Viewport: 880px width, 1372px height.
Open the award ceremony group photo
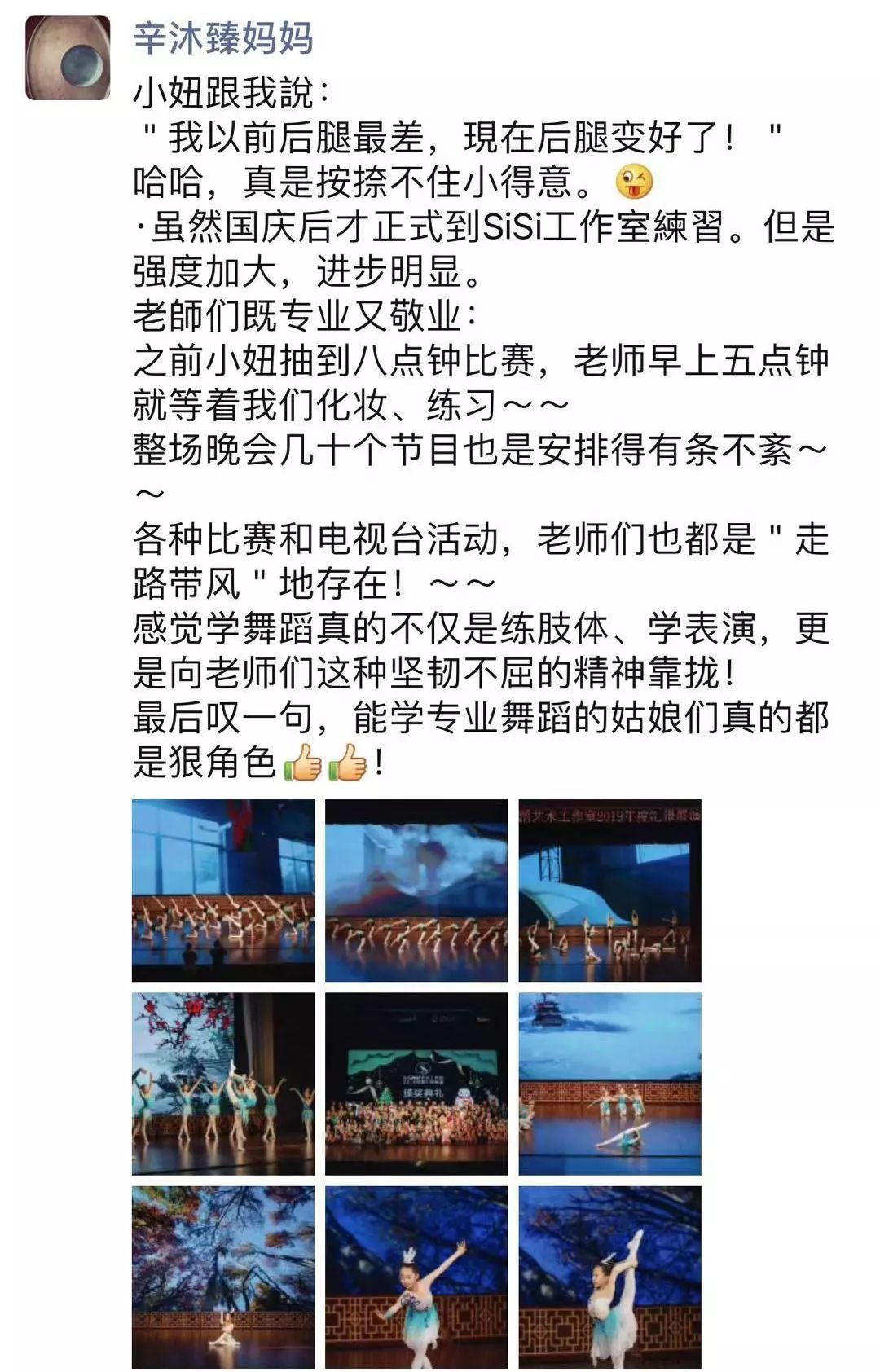tap(416, 1083)
